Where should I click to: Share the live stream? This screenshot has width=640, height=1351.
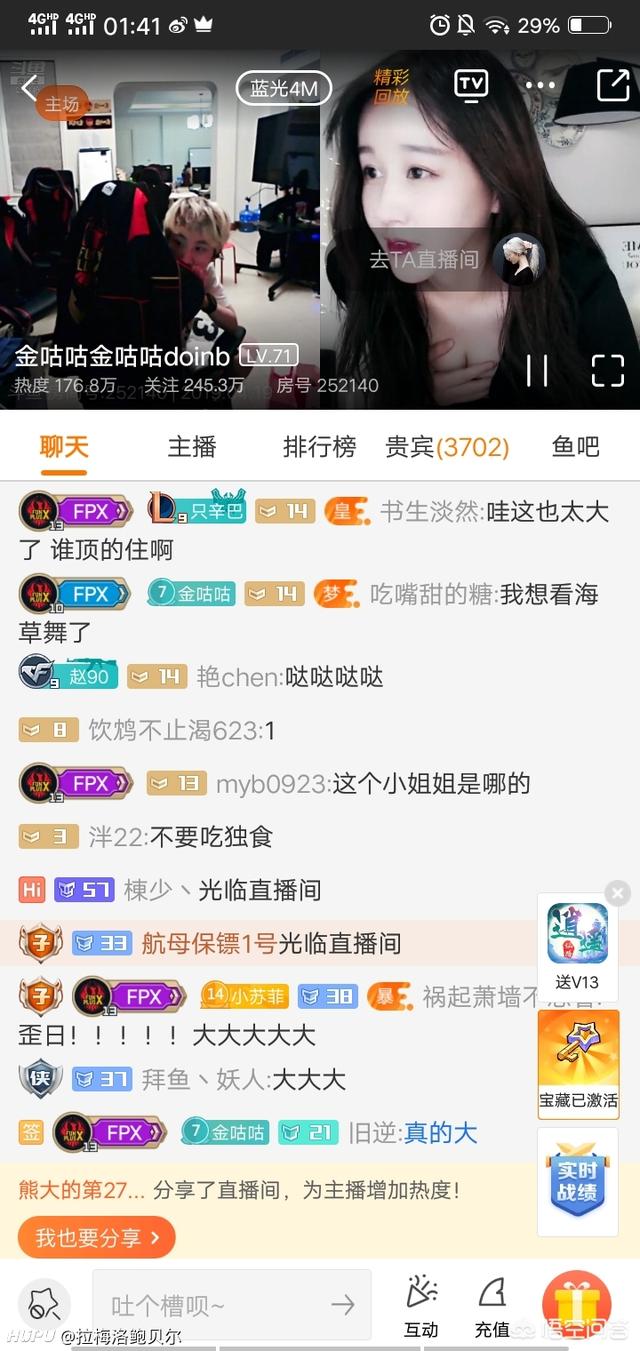pyautogui.click(x=613, y=86)
